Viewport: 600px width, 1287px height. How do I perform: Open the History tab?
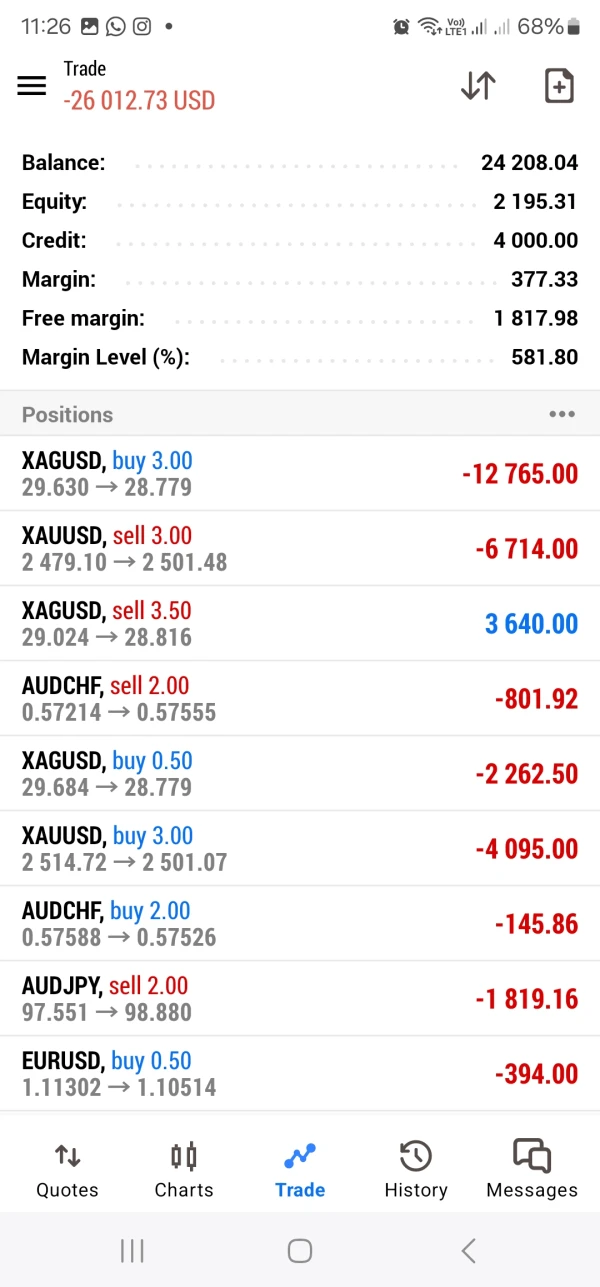click(416, 1169)
